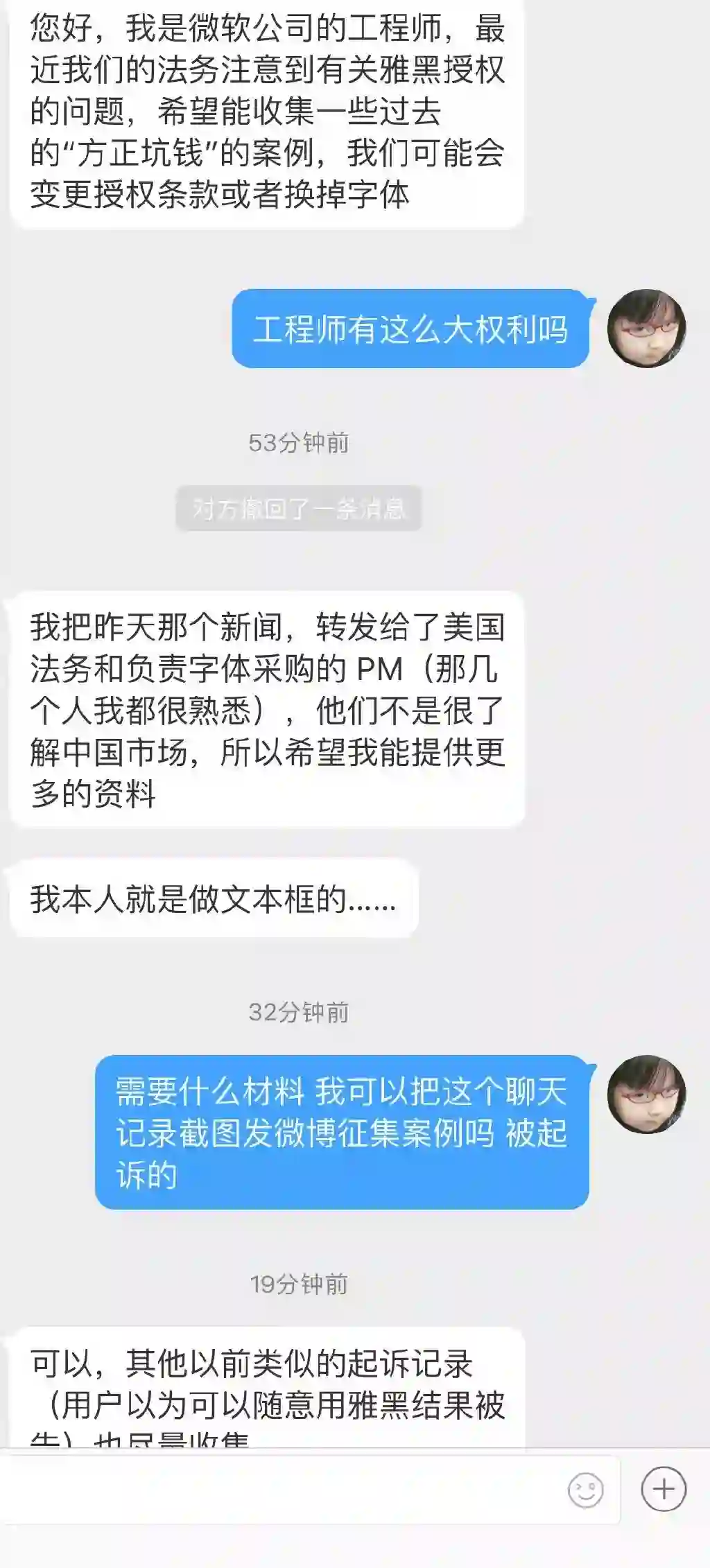Screen dimensions: 710x1568
Task: Open sender avatar beside 工程师有这么大权利吗
Action: 646,328
